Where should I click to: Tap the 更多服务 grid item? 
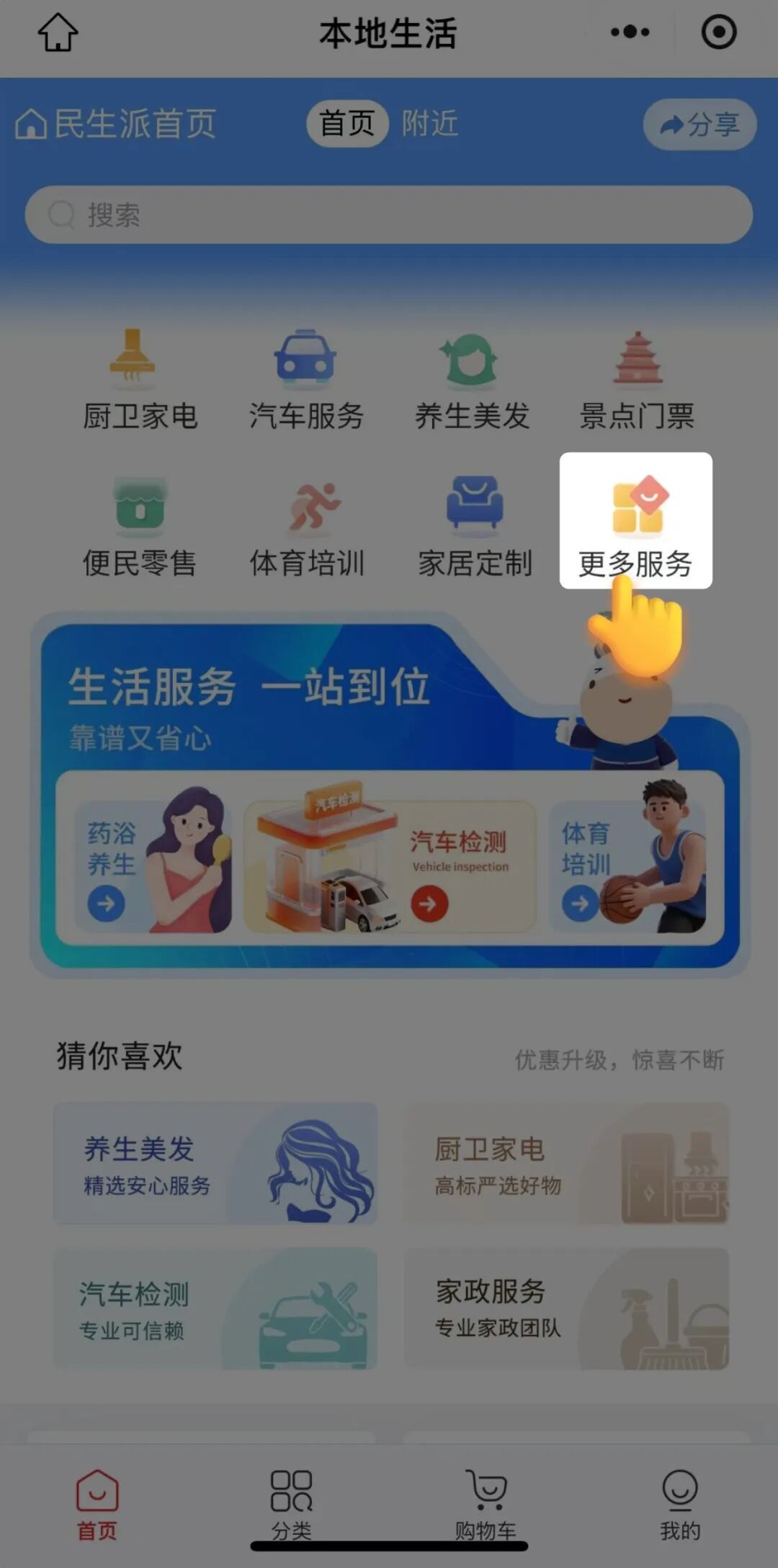point(635,521)
